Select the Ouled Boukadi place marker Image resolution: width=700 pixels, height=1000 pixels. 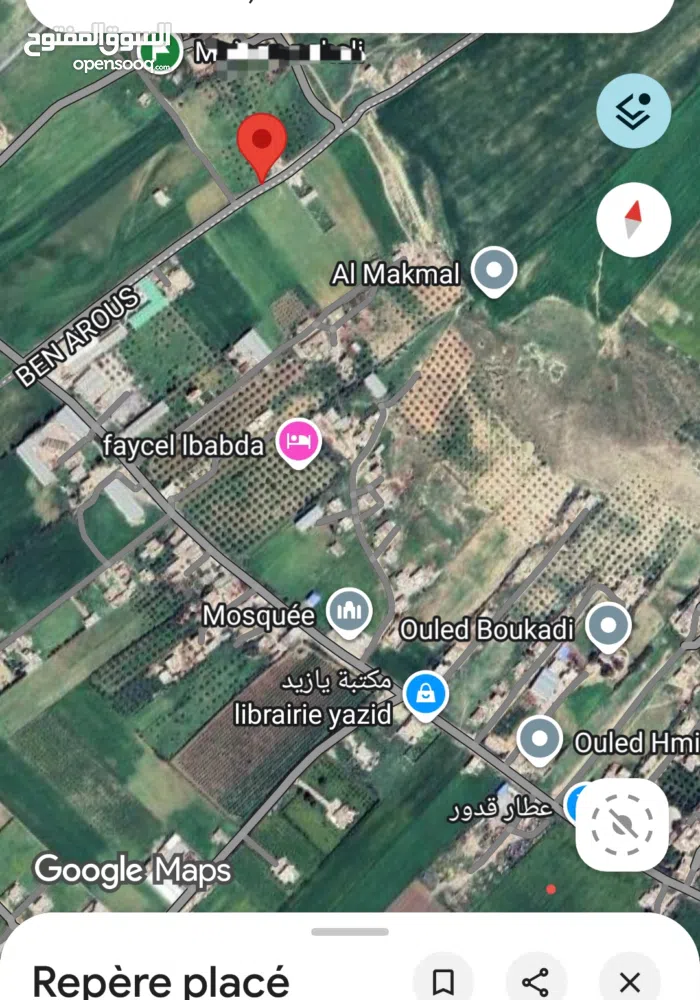pos(607,627)
